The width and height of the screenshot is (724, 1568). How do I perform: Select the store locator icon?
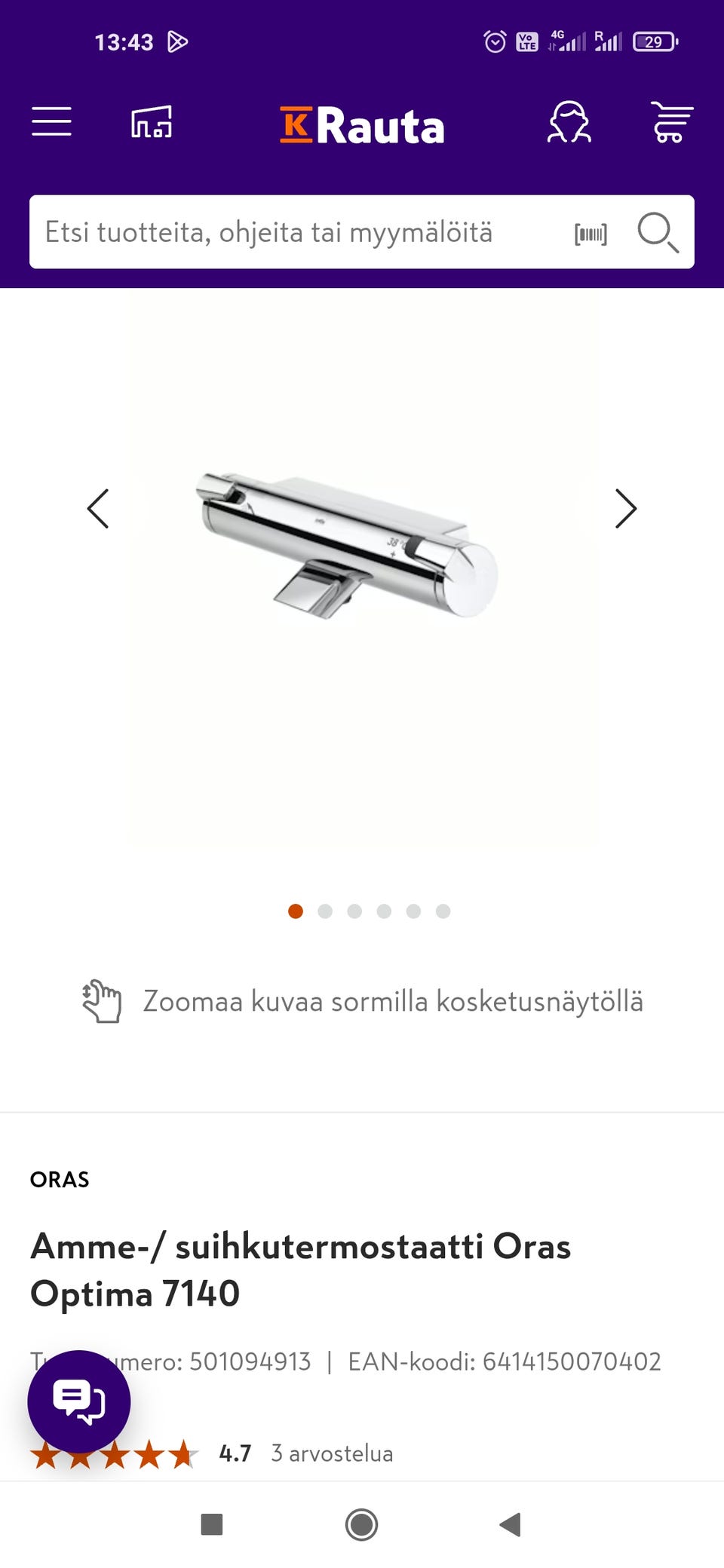(x=151, y=122)
